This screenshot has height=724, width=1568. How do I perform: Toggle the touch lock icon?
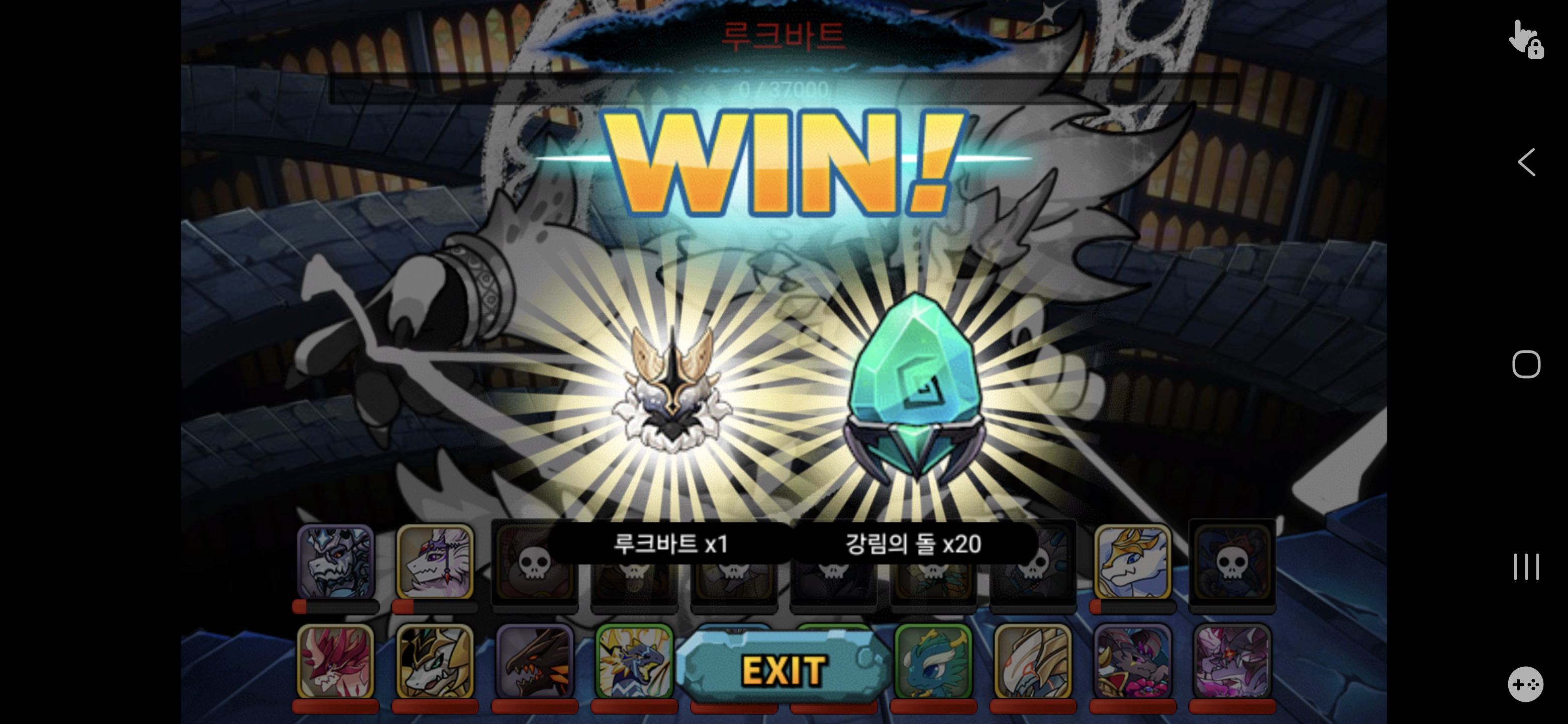click(x=1526, y=39)
